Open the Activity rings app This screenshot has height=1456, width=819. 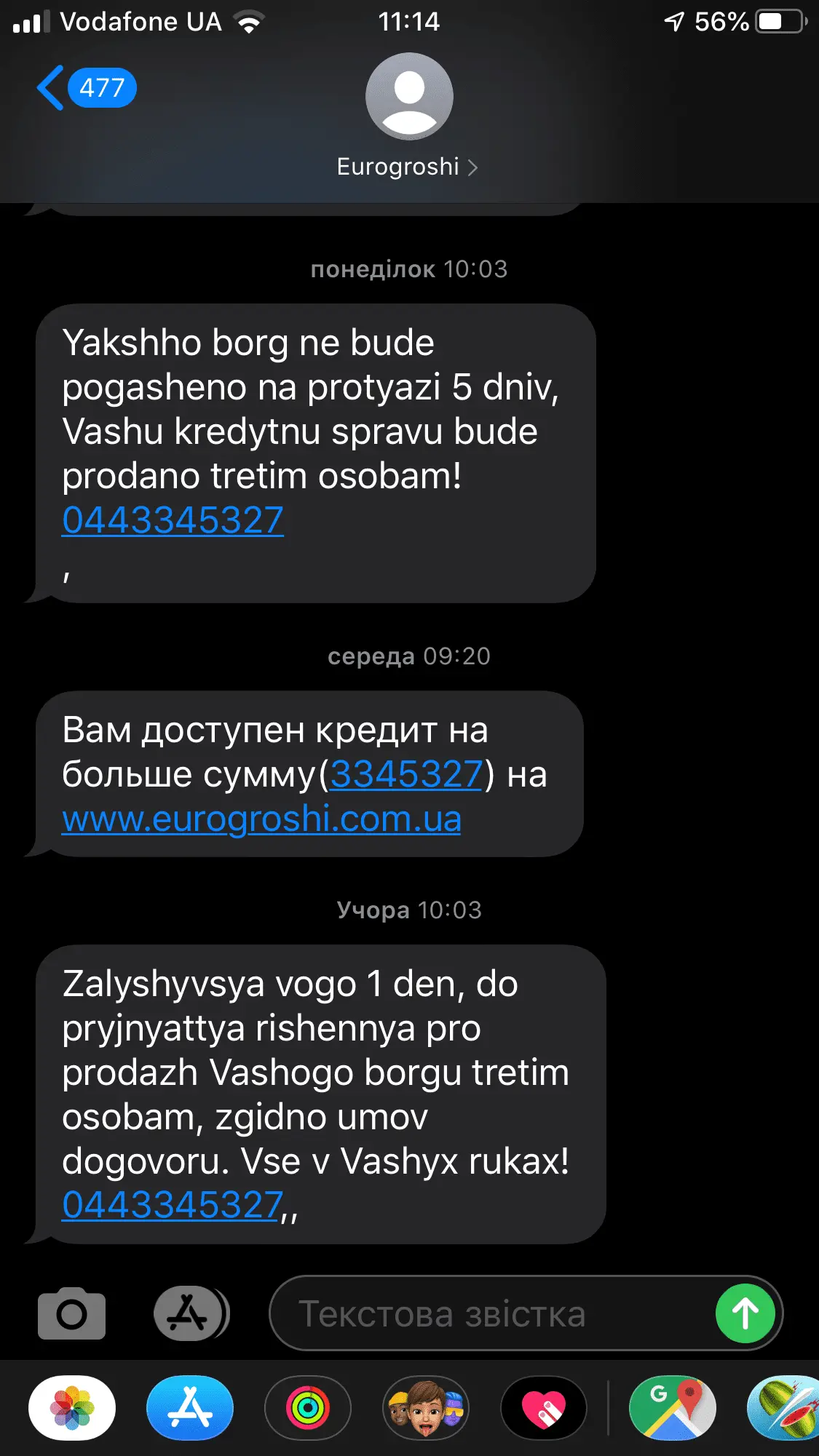(x=308, y=1408)
